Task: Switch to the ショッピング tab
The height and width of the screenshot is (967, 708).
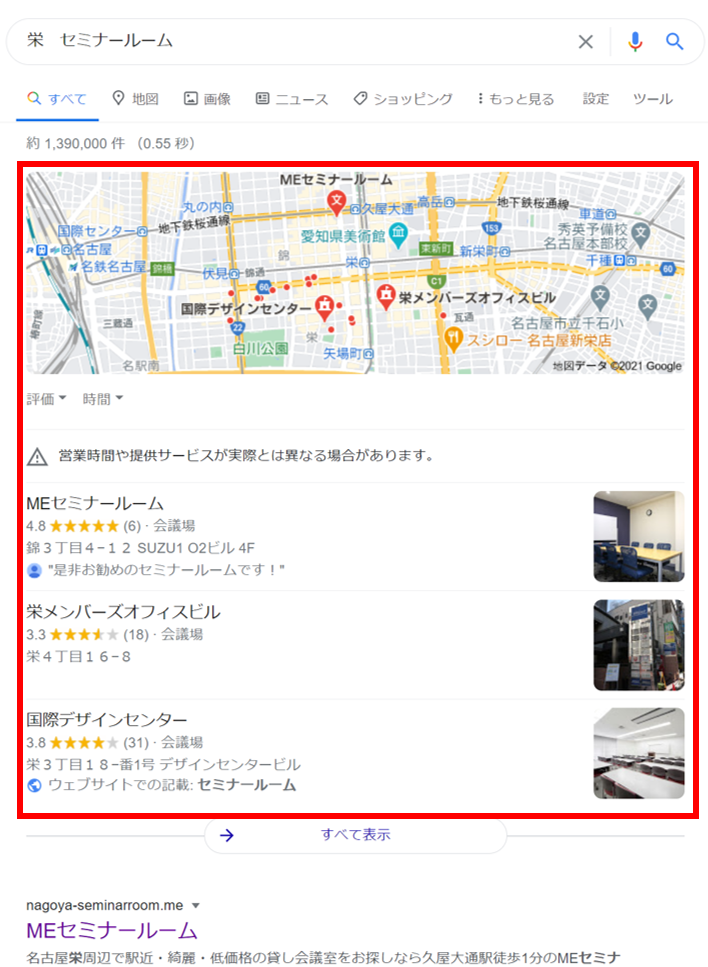Action: [403, 99]
